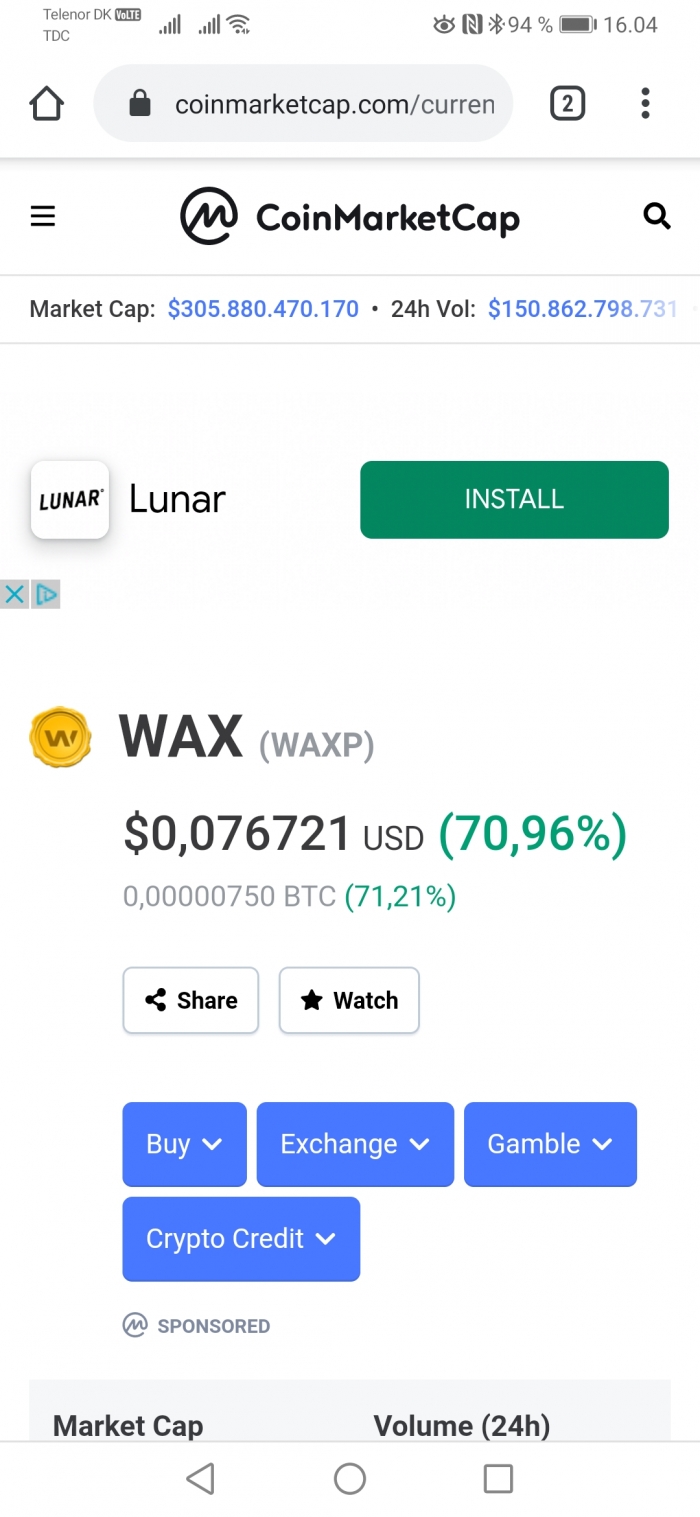700x1517 pixels.
Task: Go to the CoinMarketCap homepage logo
Action: [350, 217]
